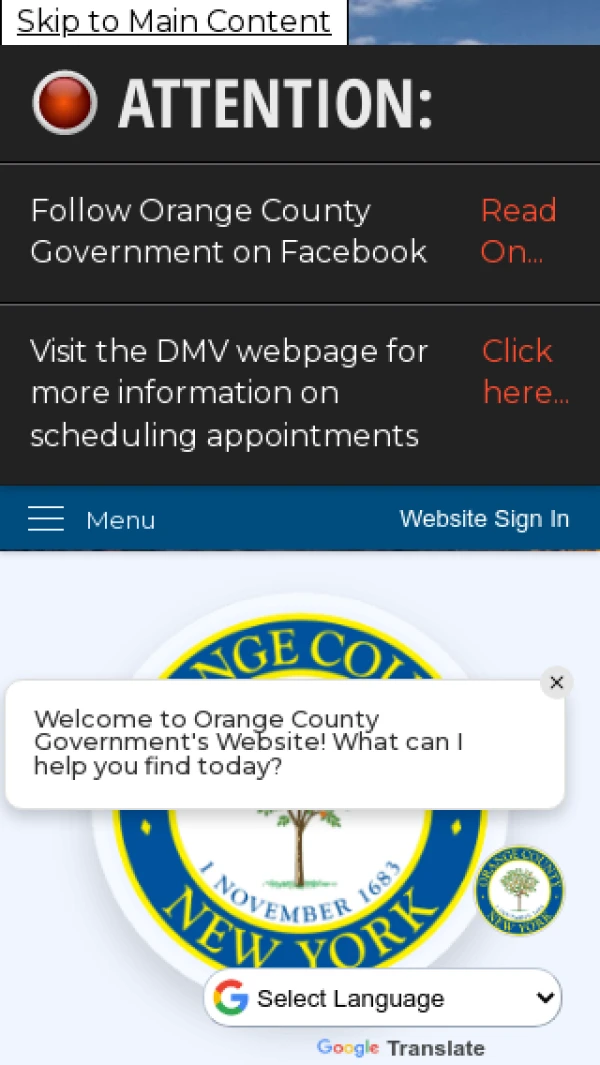Screen dimensions: 600x1065
Task: Expand the Select Language dropdown
Action: tap(383, 998)
